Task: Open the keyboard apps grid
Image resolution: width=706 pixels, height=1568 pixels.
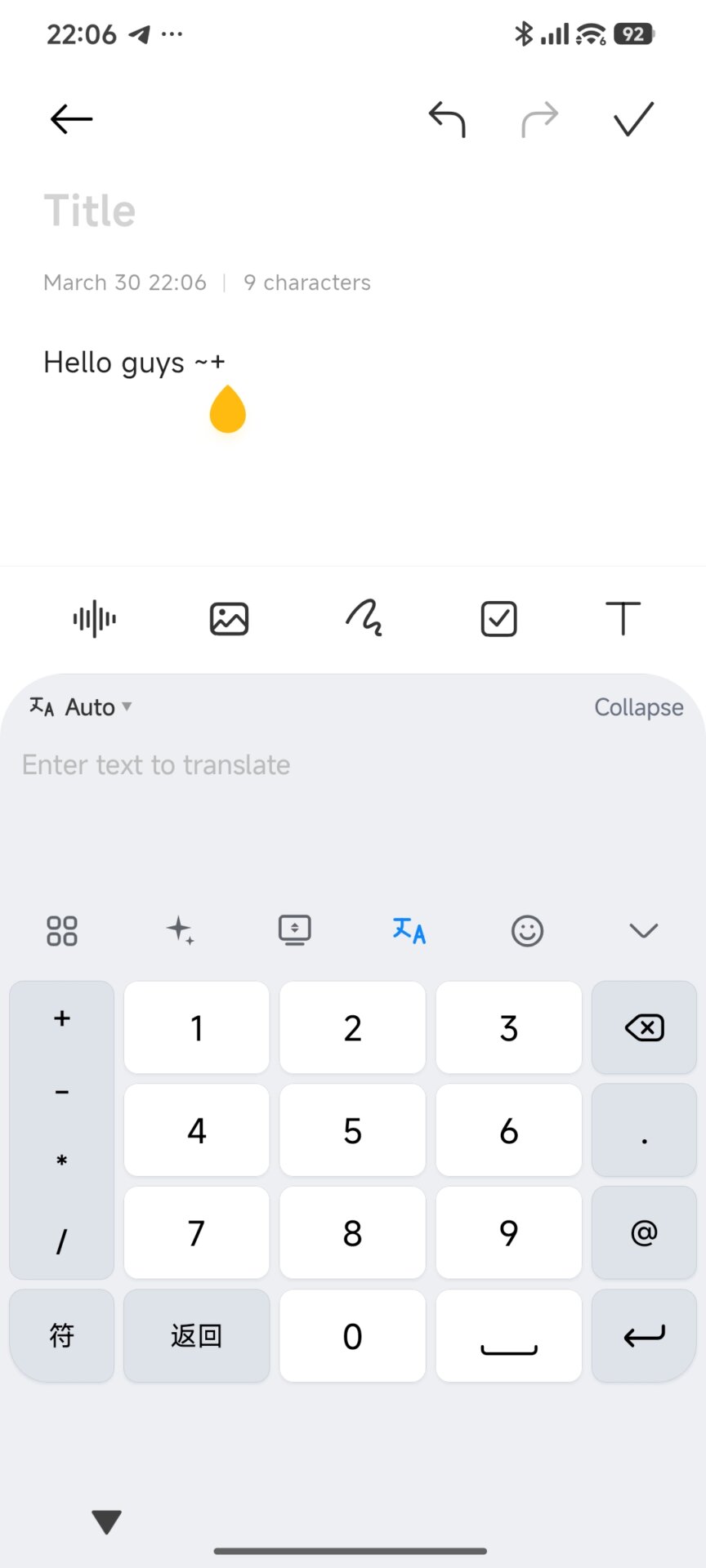Action: tap(60, 930)
